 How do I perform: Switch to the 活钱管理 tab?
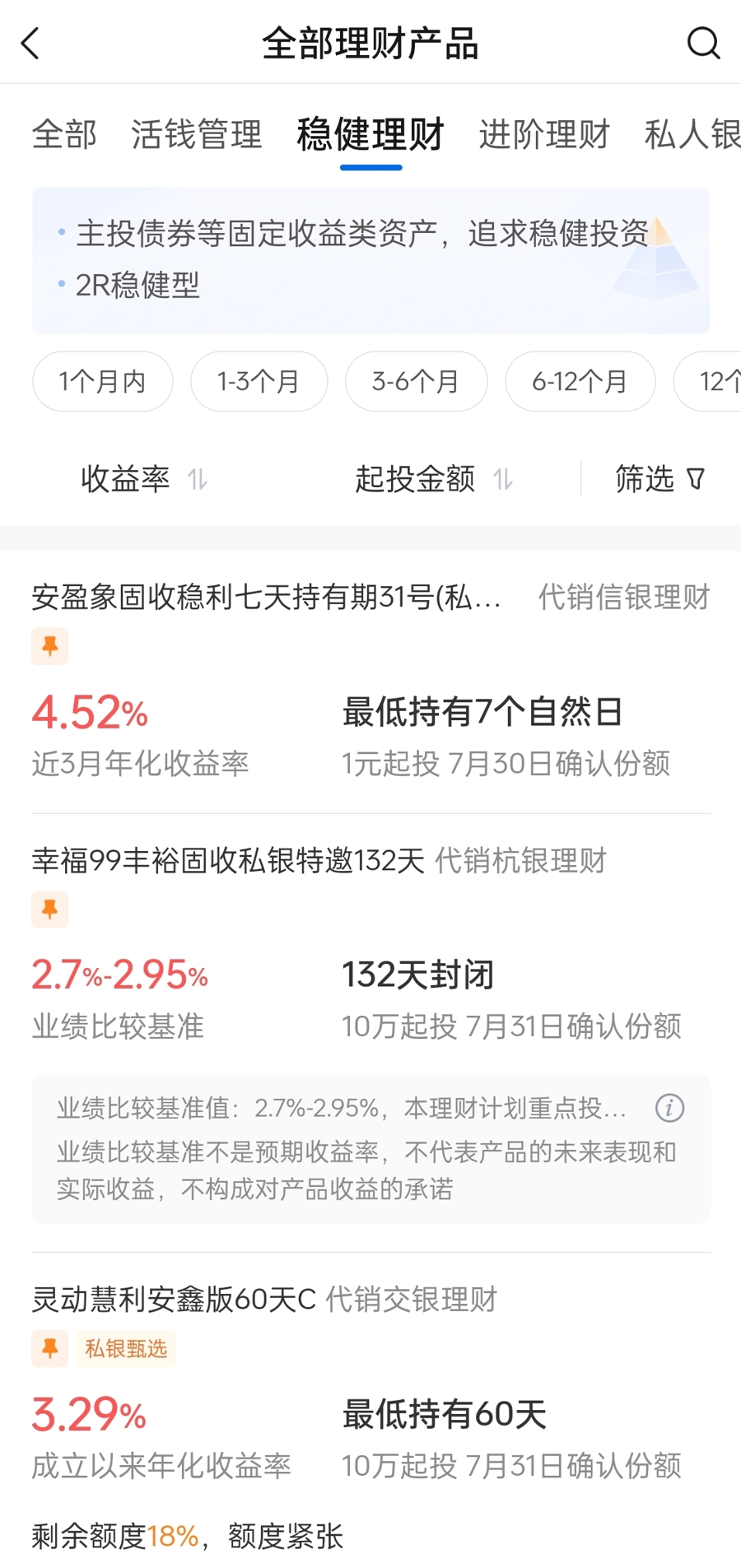point(197,134)
